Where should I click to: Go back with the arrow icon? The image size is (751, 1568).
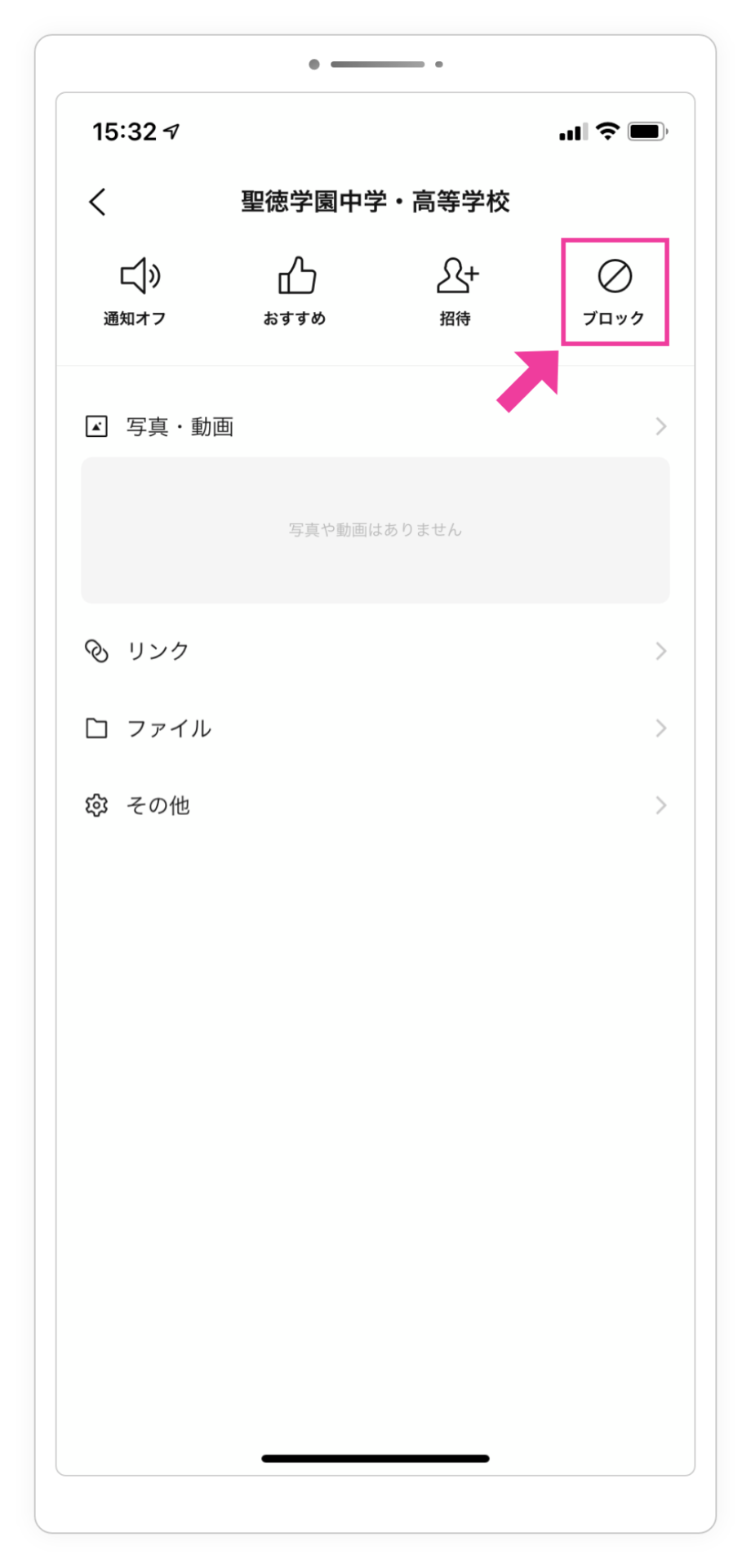(97, 202)
